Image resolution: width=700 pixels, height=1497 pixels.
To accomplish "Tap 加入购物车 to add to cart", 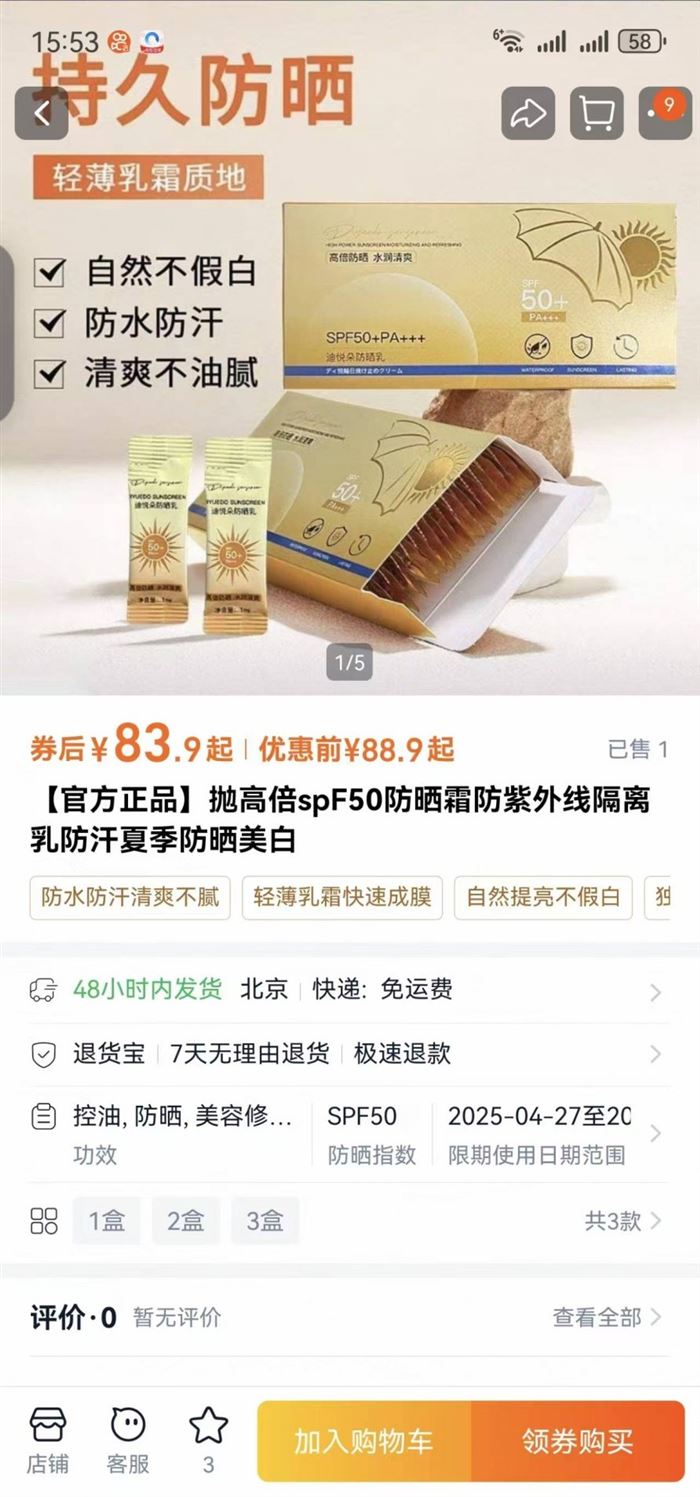I will coord(364,1441).
